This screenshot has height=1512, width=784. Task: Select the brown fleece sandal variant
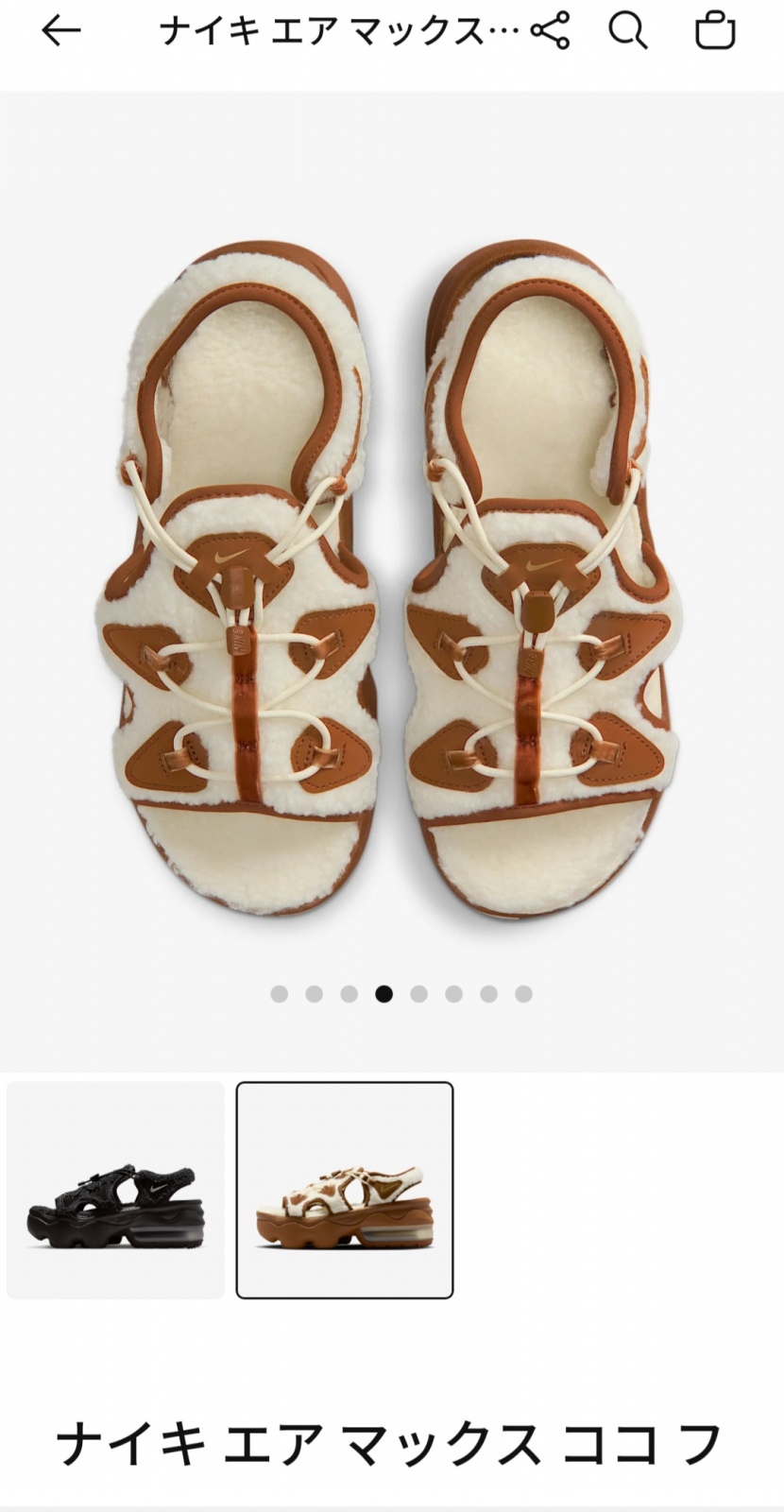[x=345, y=1190]
